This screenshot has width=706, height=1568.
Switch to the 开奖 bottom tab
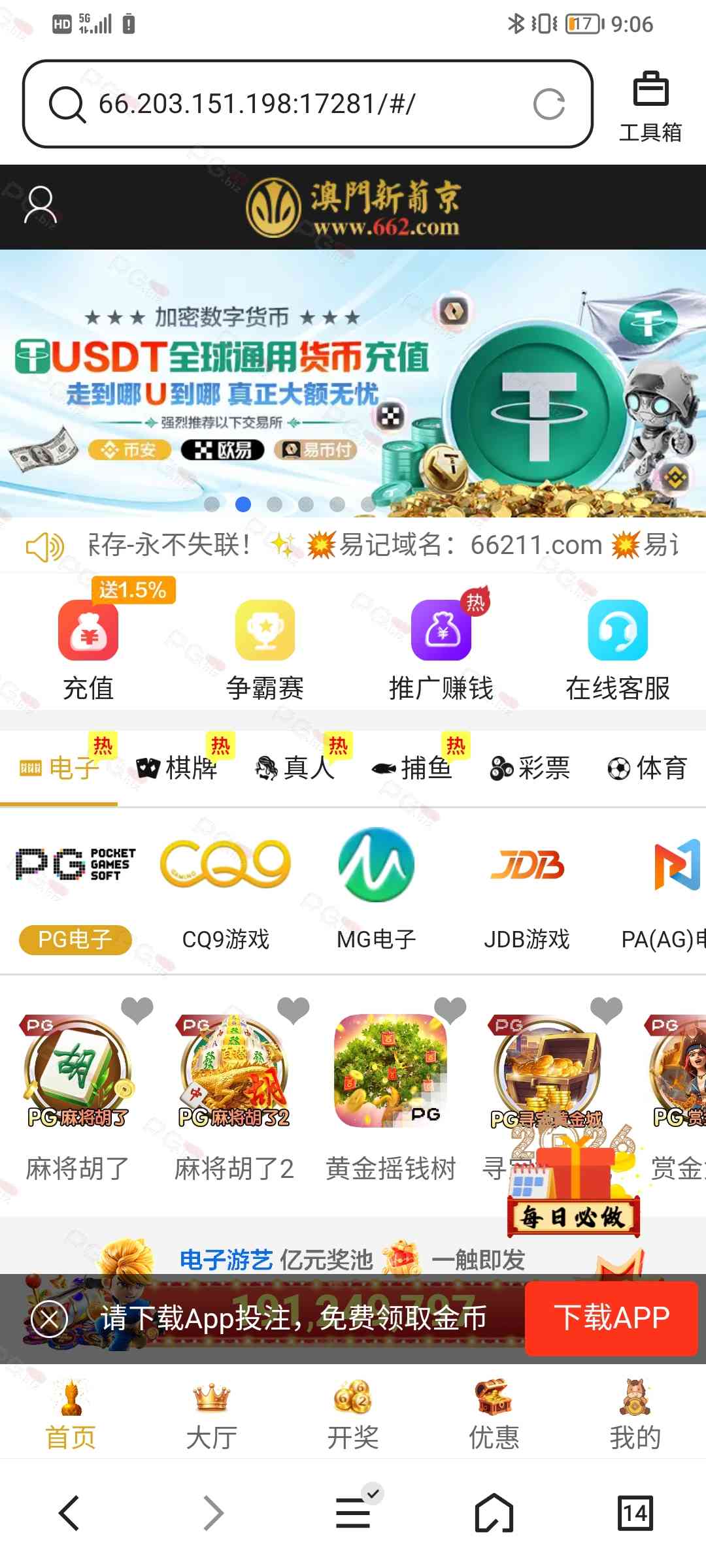(x=353, y=1415)
